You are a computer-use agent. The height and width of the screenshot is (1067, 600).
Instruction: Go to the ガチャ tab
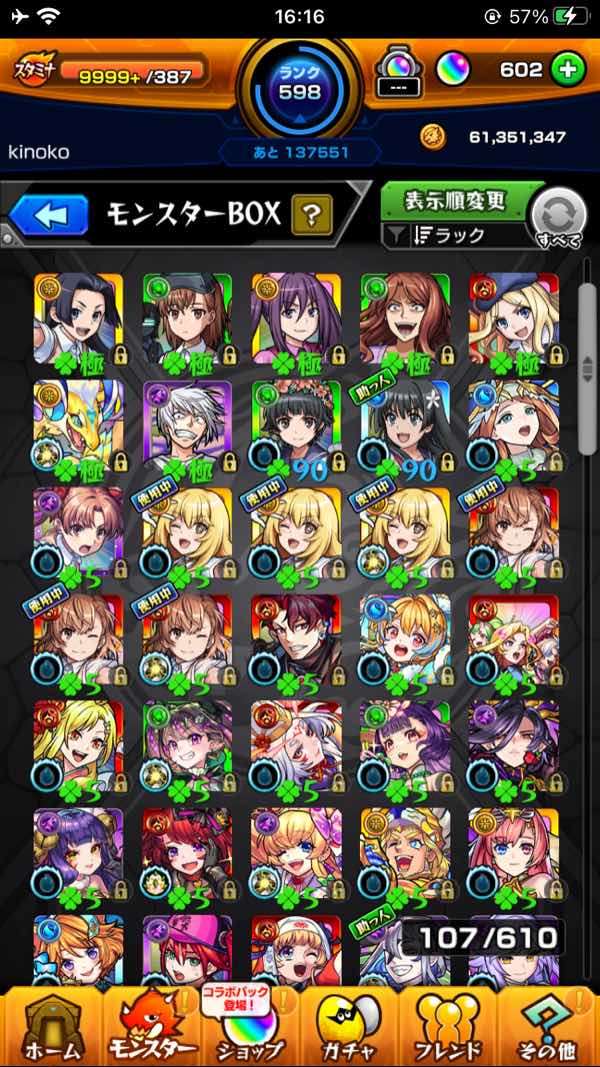[348, 1025]
